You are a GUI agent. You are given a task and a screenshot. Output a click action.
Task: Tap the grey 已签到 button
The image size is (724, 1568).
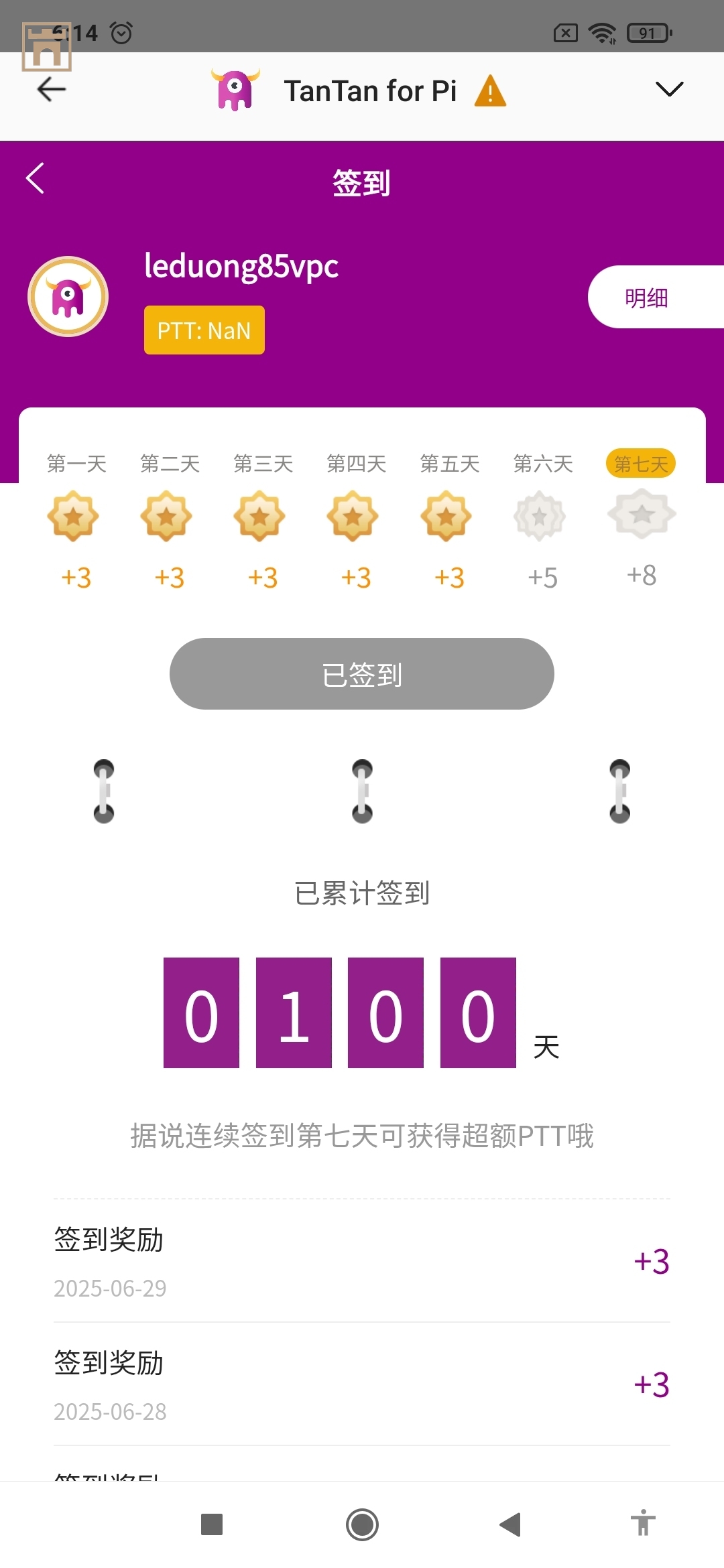point(362,673)
